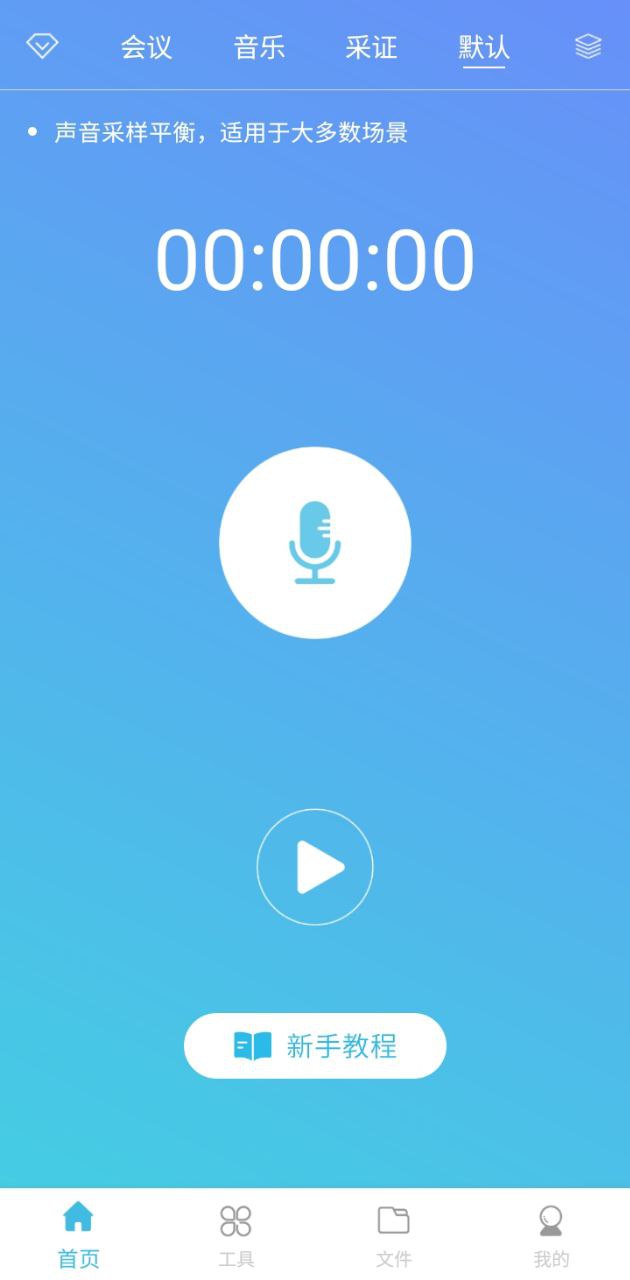Choose the 采证 recording mode
This screenshot has width=630, height=1280.
click(371, 47)
